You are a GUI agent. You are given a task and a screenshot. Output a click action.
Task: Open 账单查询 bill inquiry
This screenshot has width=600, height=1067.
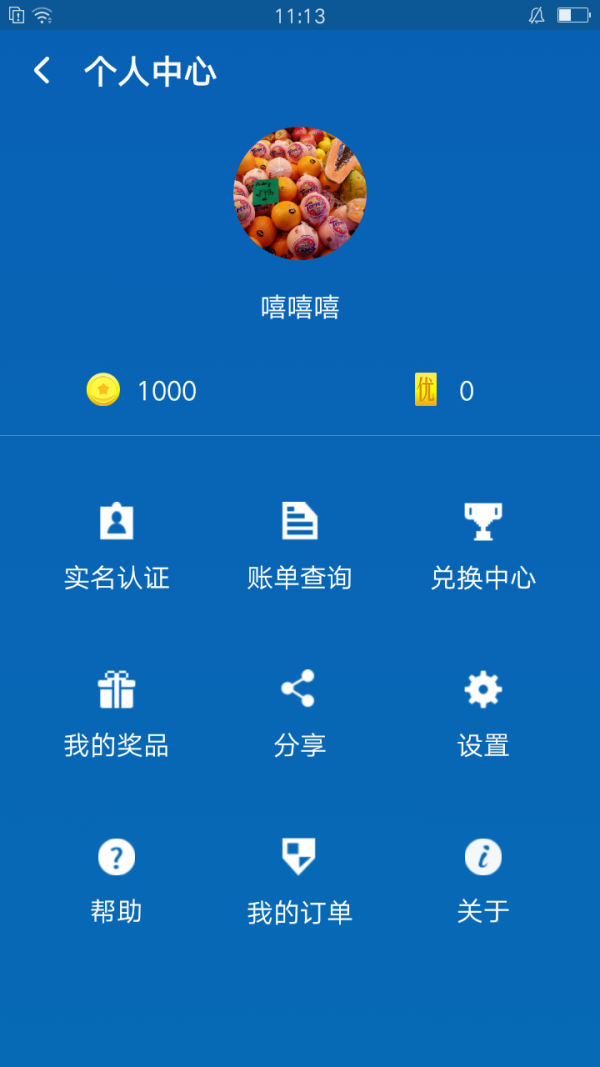(x=299, y=545)
